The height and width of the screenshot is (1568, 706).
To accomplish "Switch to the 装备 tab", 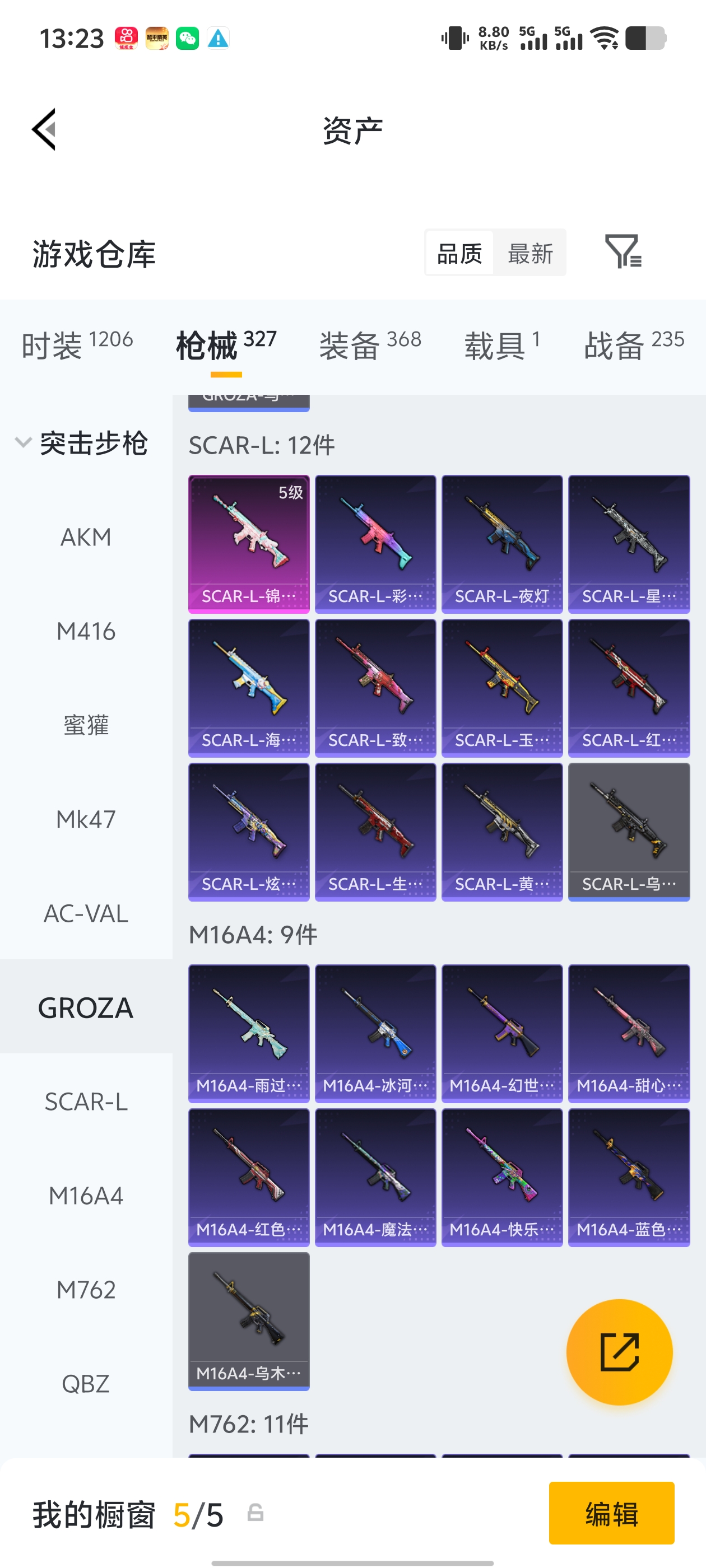I will coord(370,344).
